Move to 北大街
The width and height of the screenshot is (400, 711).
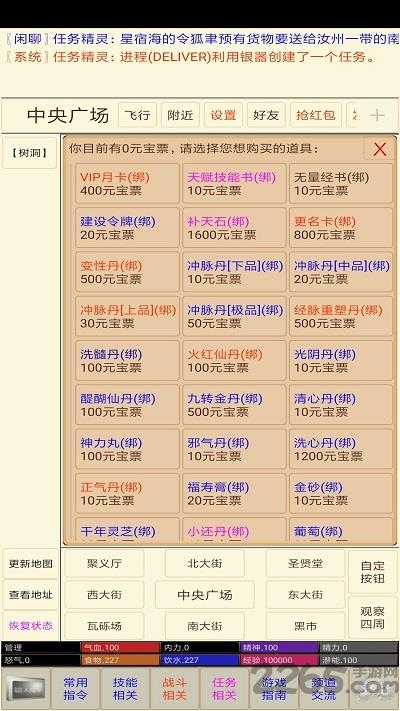point(205,564)
